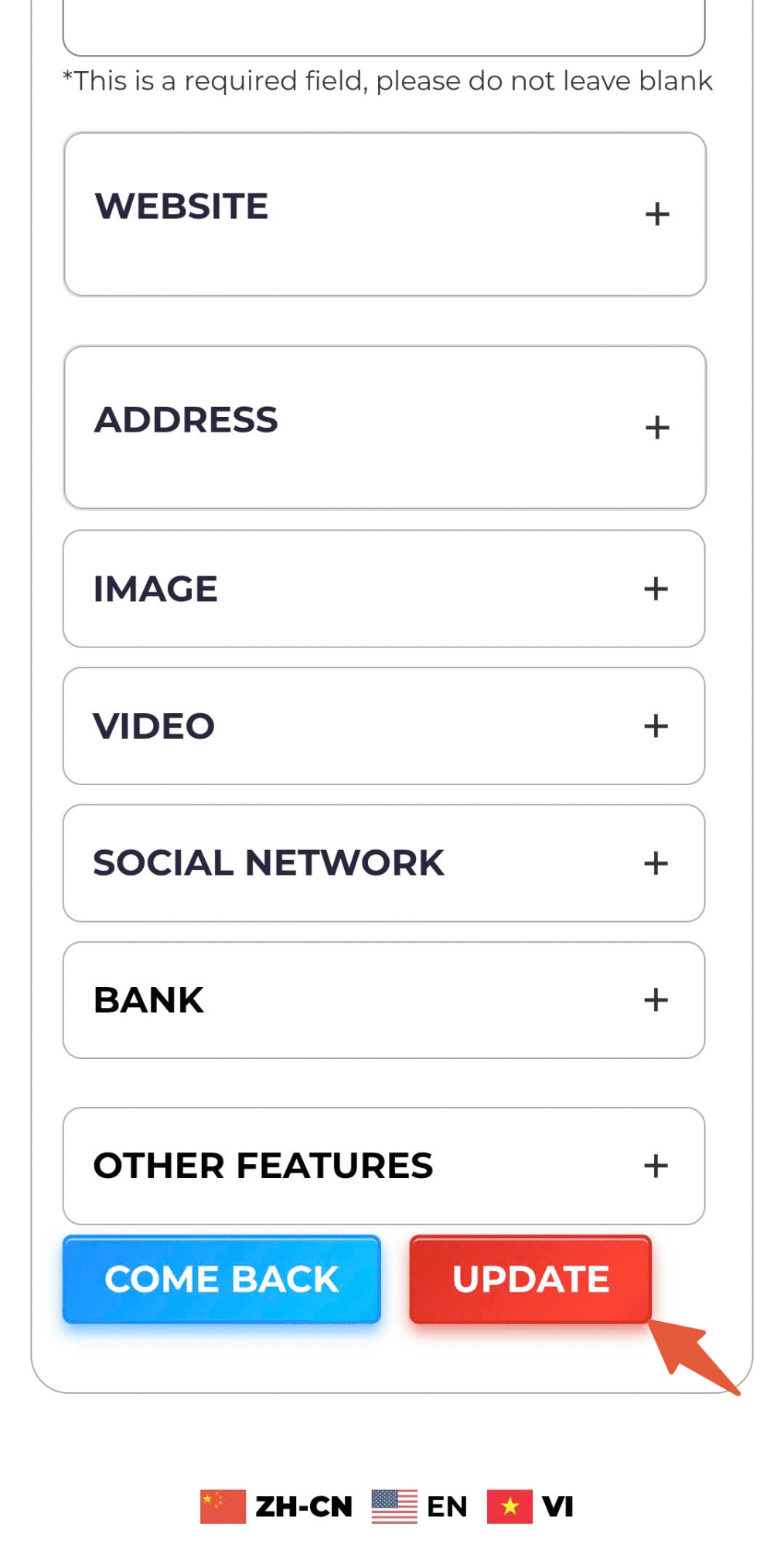The width and height of the screenshot is (784, 1547).
Task: Tap the red UPDATE button
Action: [530, 1279]
